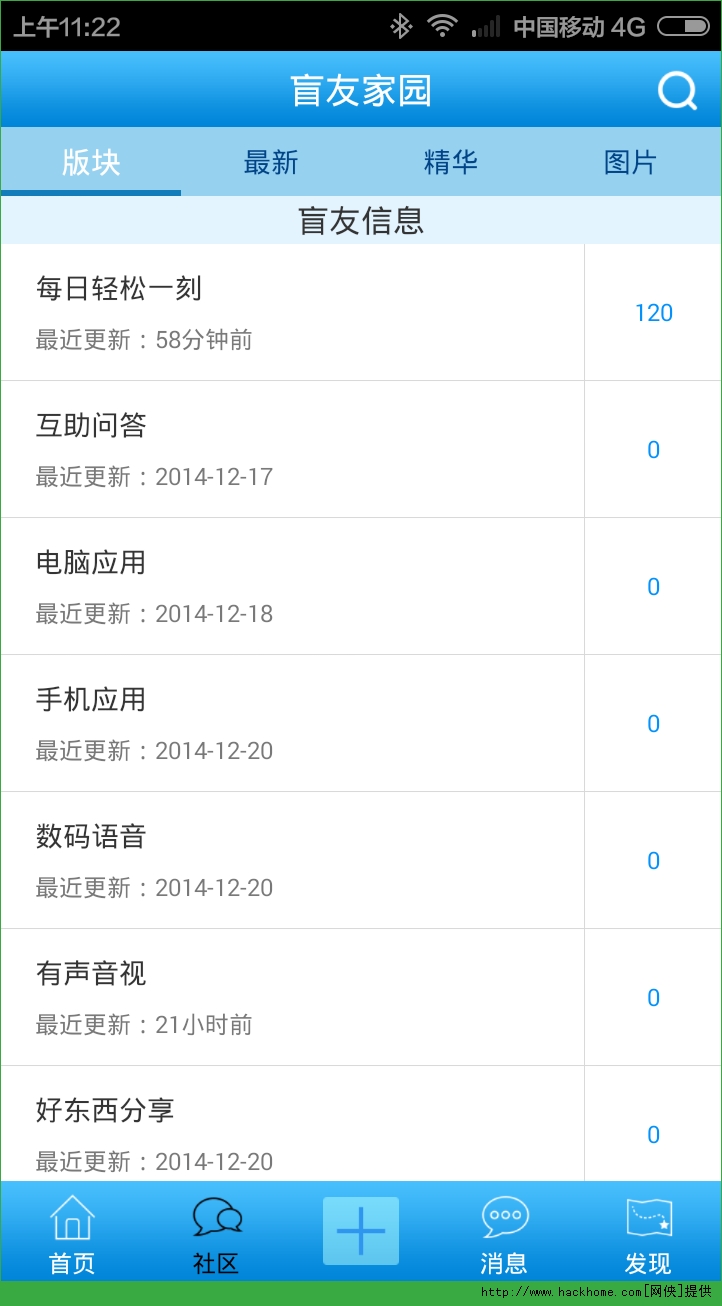
Task: Switch to the 版块 tab
Action: [x=91, y=162]
